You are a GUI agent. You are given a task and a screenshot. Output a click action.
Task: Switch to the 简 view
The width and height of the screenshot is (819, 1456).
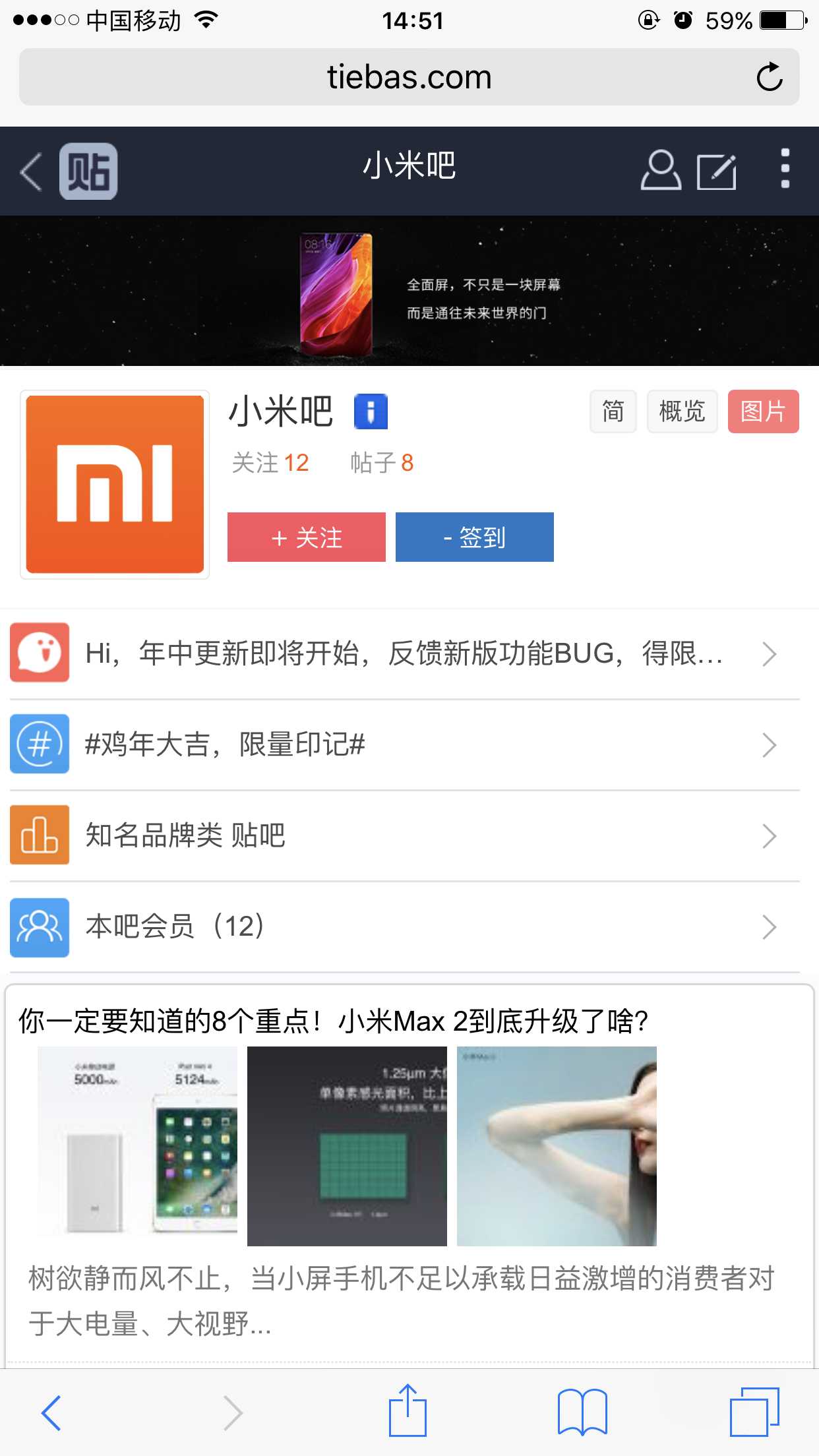(x=613, y=411)
